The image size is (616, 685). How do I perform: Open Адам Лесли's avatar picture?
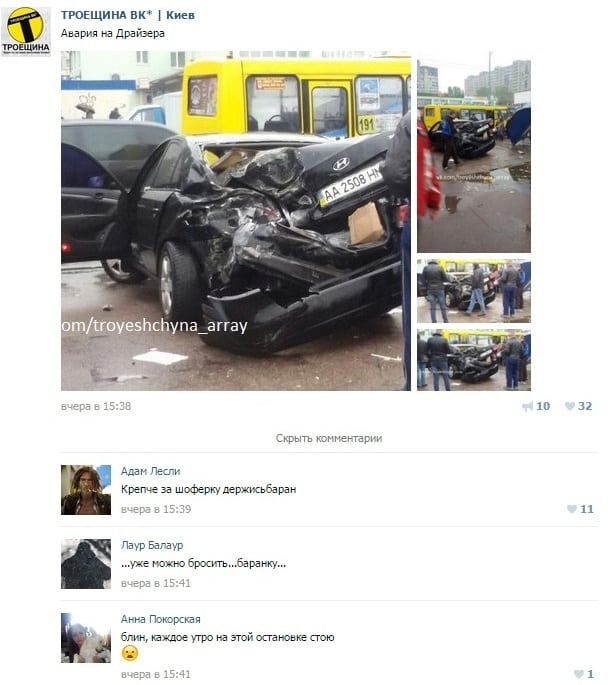(x=86, y=490)
